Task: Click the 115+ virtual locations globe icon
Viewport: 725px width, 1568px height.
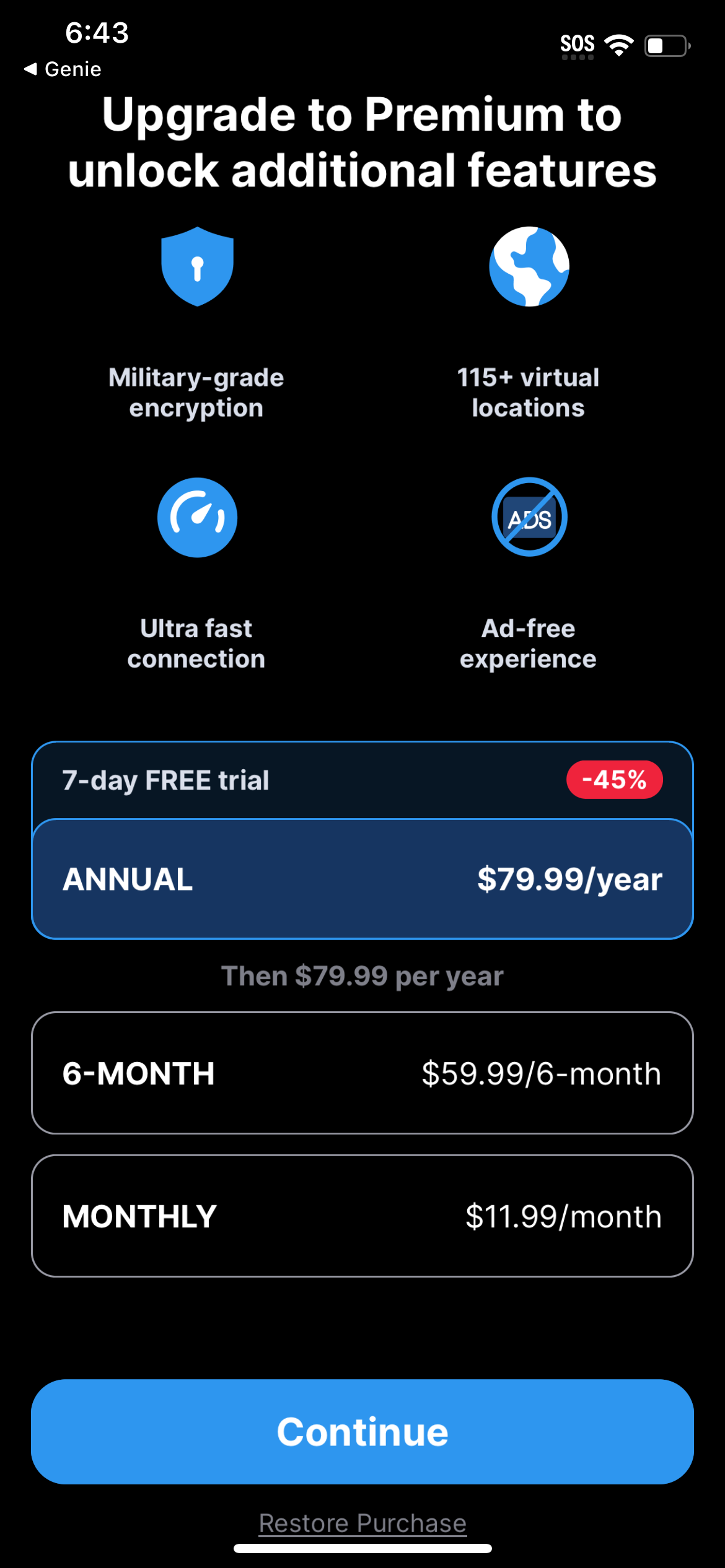Action: (528, 266)
